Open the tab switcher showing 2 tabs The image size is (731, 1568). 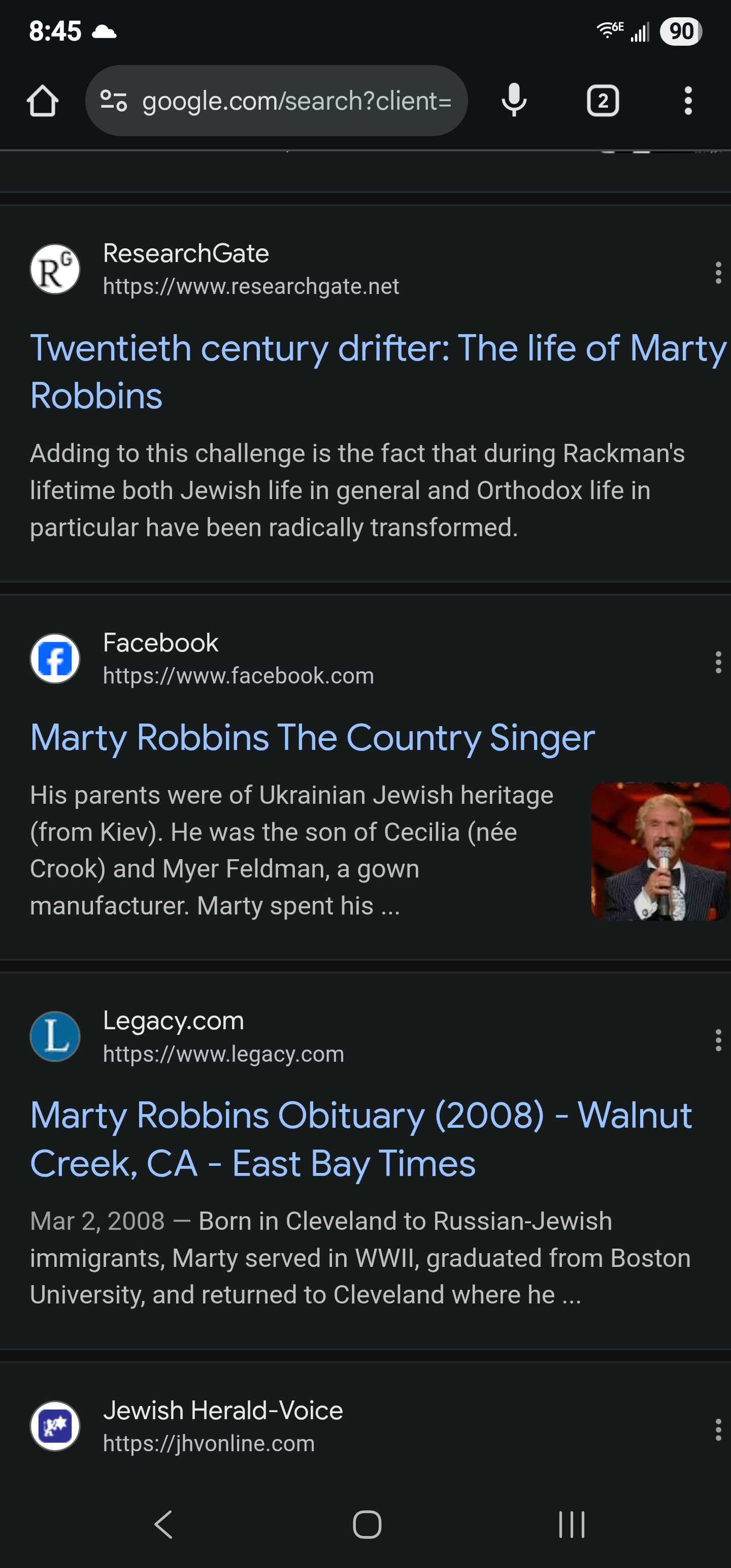(x=603, y=101)
